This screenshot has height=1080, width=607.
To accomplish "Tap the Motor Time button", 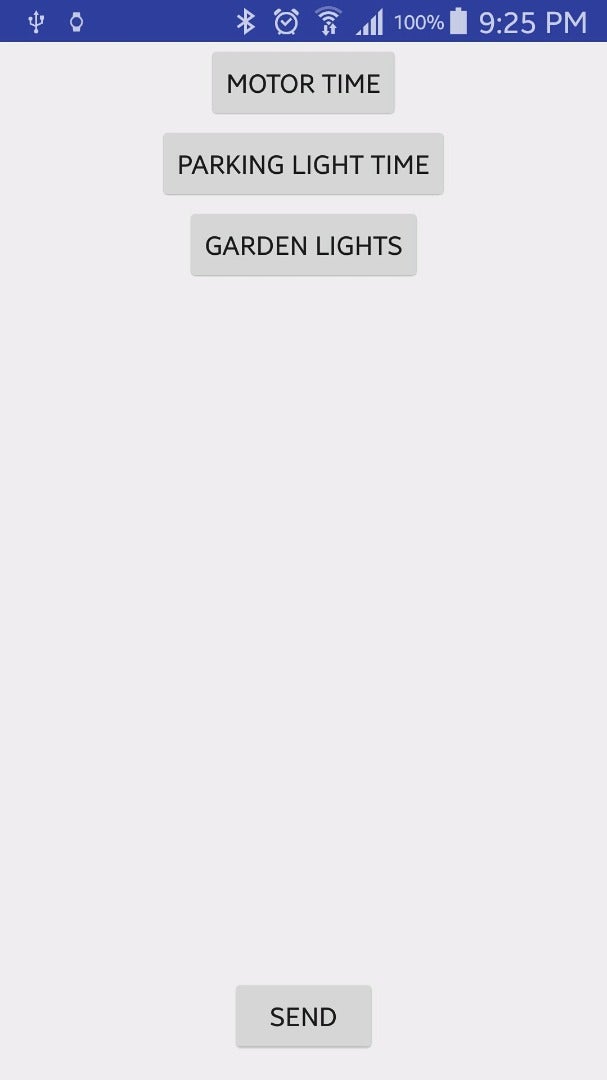I will pos(303,83).
